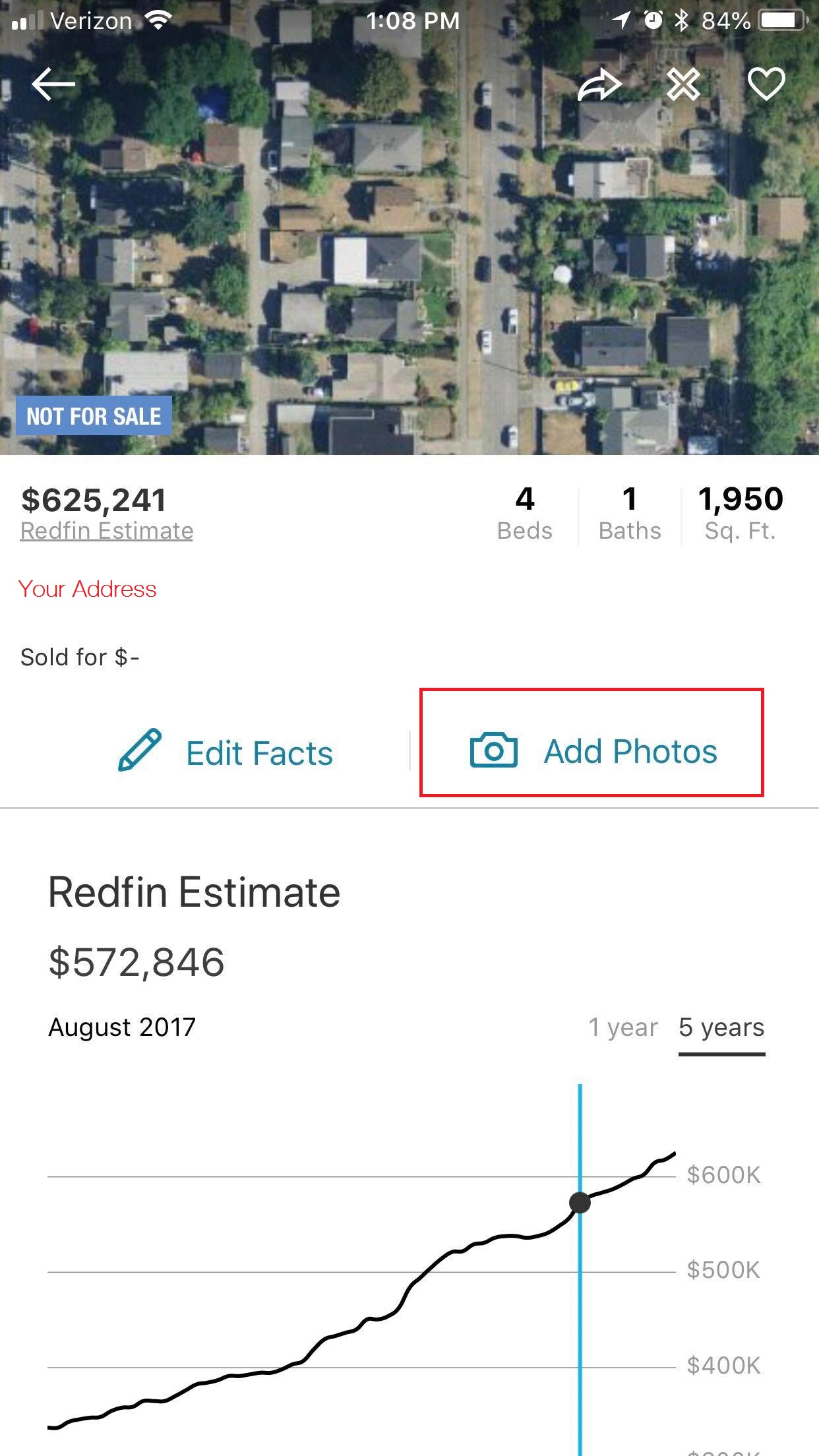The image size is (819, 1456).
Task: Tap the X icon to hide this home
Action: tap(682, 85)
